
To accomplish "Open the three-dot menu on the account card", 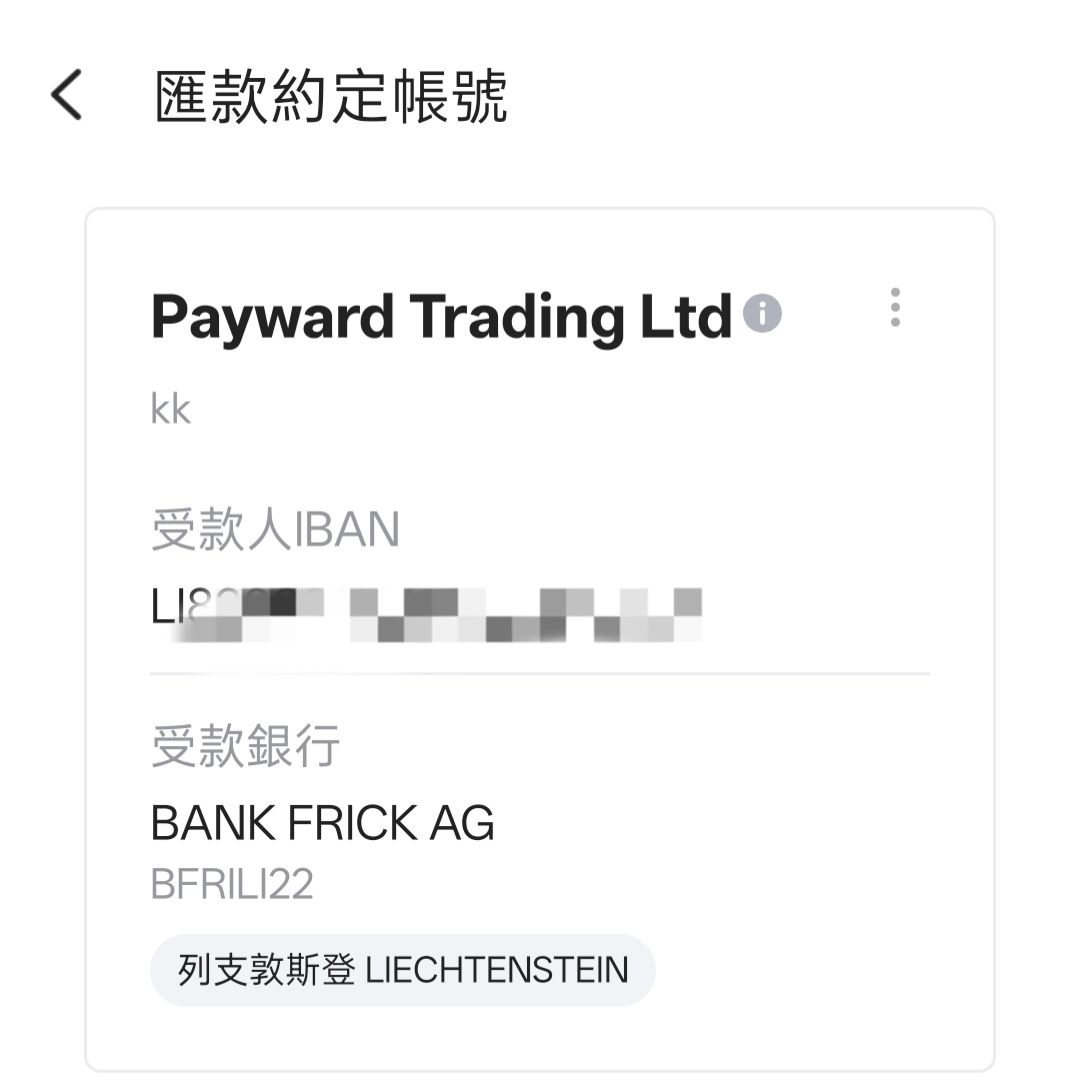I will pos(895,307).
